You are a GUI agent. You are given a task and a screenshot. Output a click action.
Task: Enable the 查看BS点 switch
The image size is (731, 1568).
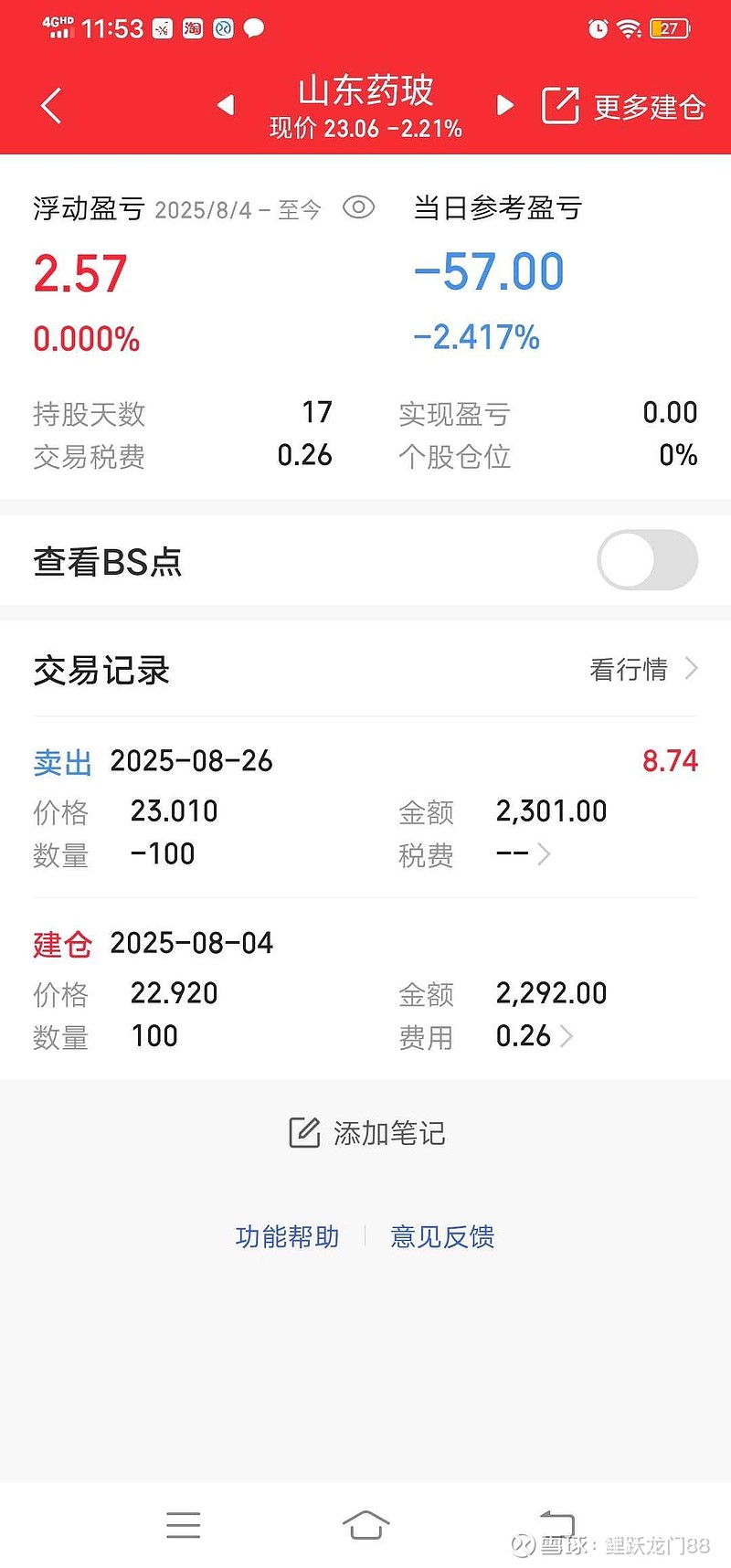point(648,560)
